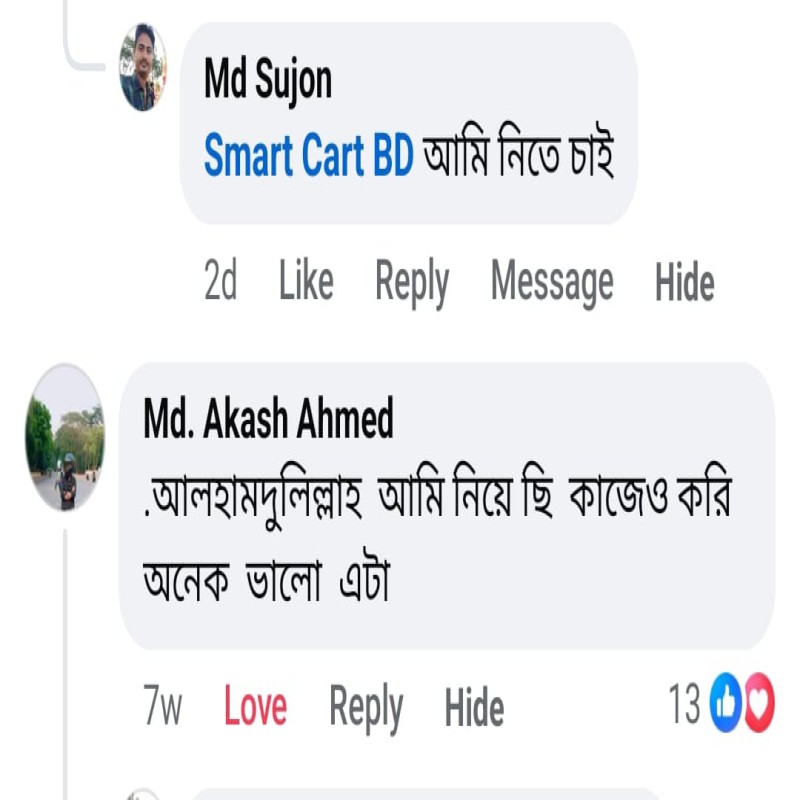Toggle Love reaction on Akash Ahmed's comment
The height and width of the screenshot is (800, 800).
[255, 708]
